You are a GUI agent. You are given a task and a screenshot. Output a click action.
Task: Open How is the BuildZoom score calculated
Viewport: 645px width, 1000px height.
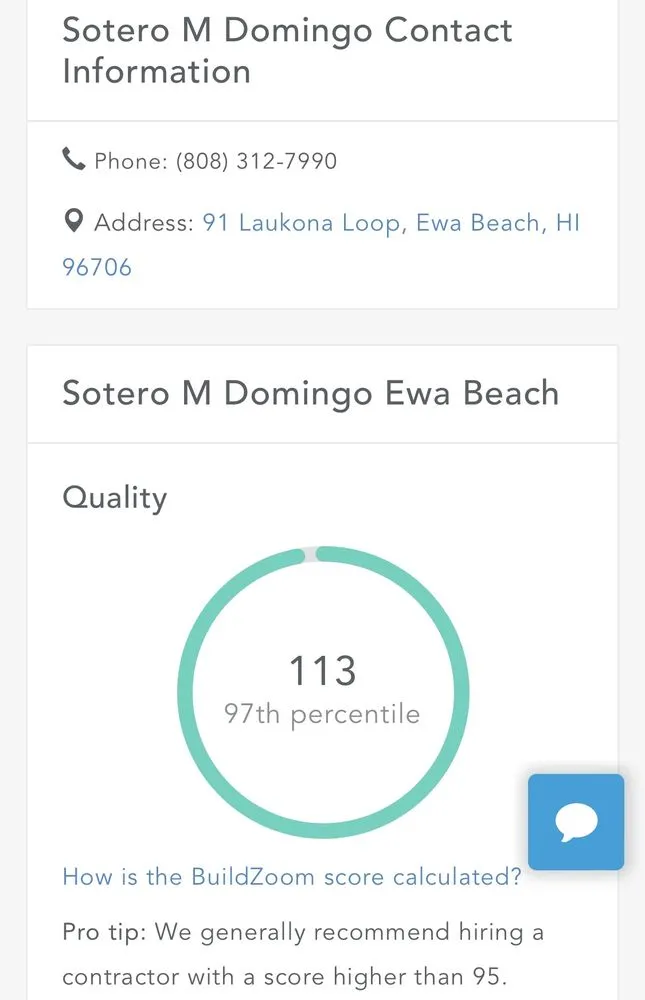(x=291, y=877)
